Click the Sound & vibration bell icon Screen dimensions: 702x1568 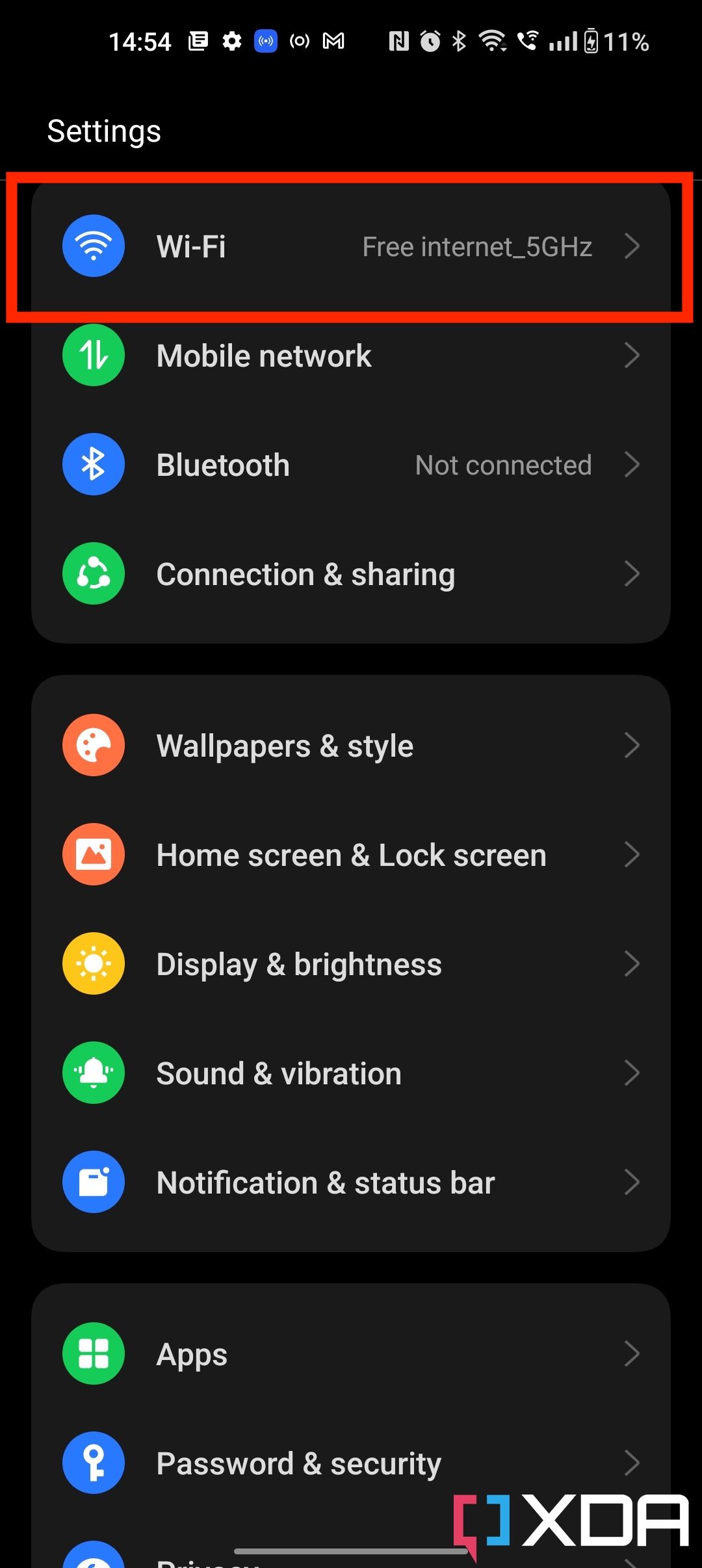coord(93,1073)
